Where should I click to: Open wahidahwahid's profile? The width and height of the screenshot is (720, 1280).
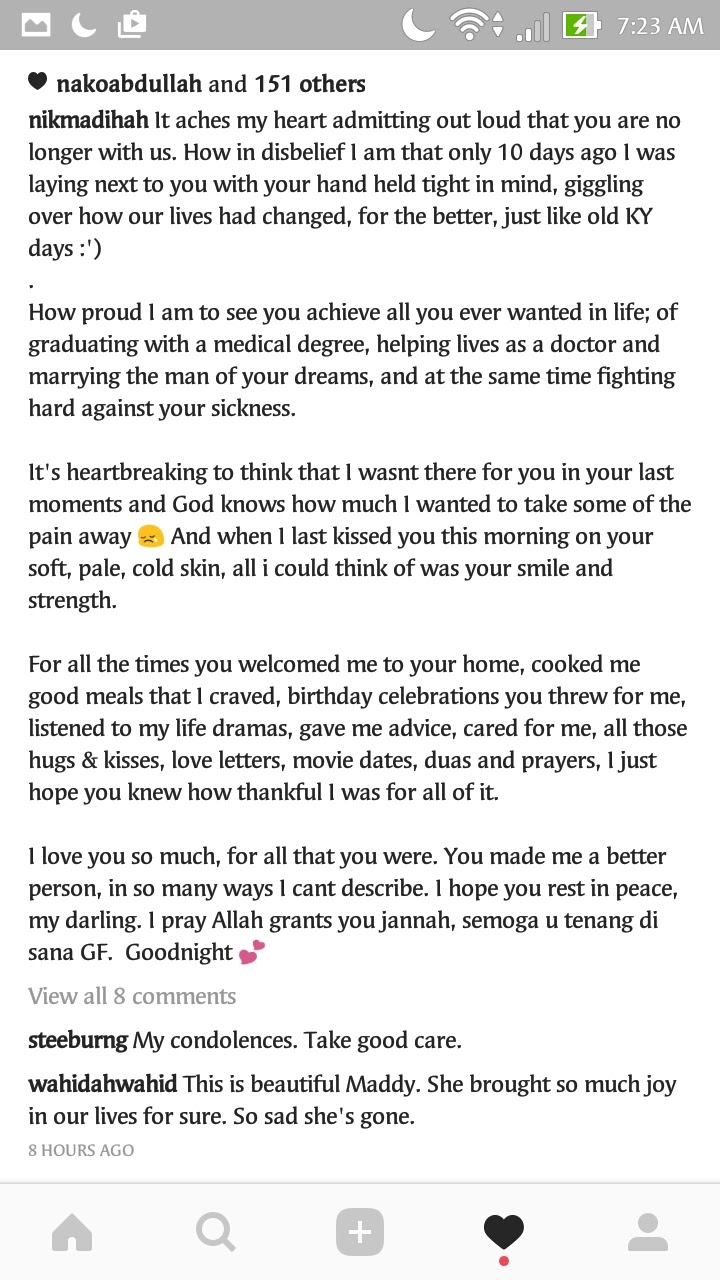tap(103, 1084)
